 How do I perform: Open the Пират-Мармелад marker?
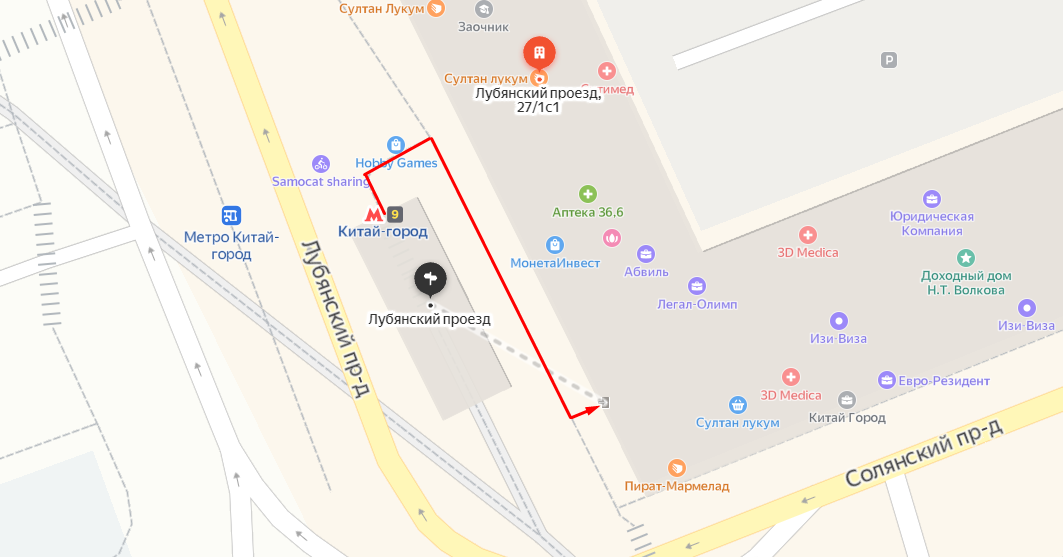coord(677,467)
